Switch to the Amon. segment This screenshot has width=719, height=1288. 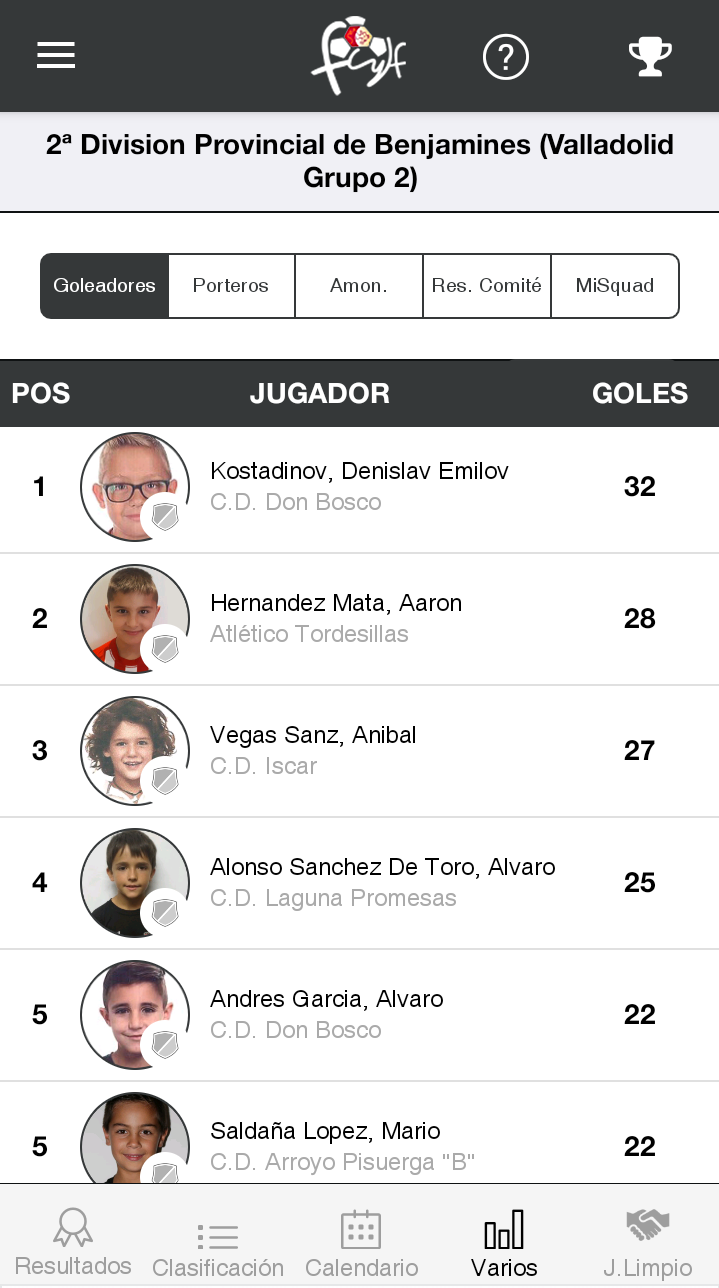[358, 286]
